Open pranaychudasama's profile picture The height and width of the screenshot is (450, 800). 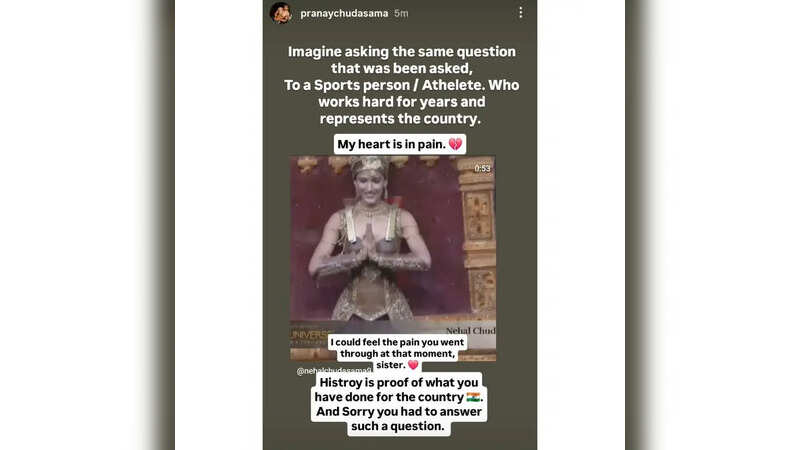[x=281, y=13]
